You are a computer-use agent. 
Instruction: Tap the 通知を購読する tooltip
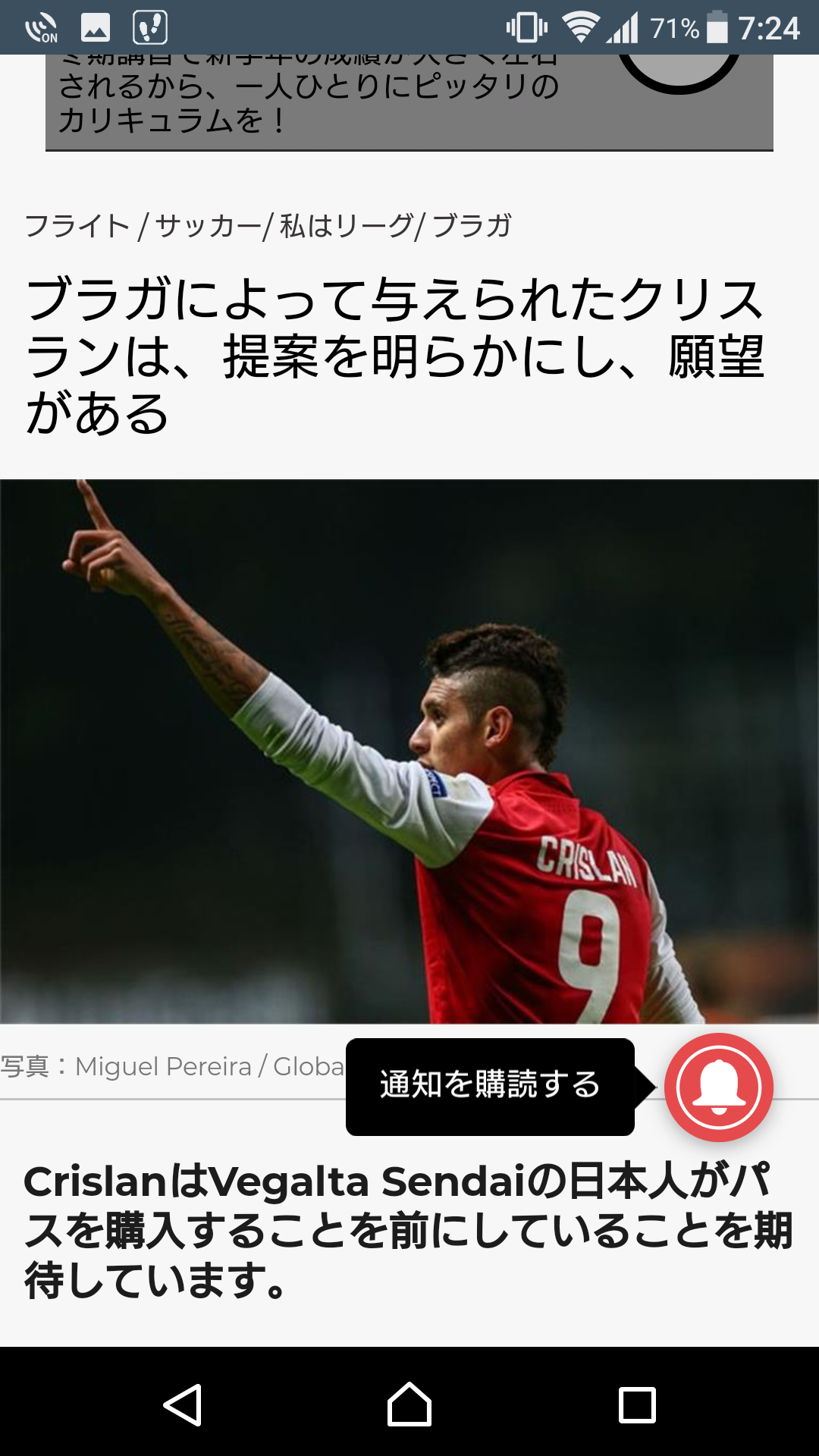490,1086
